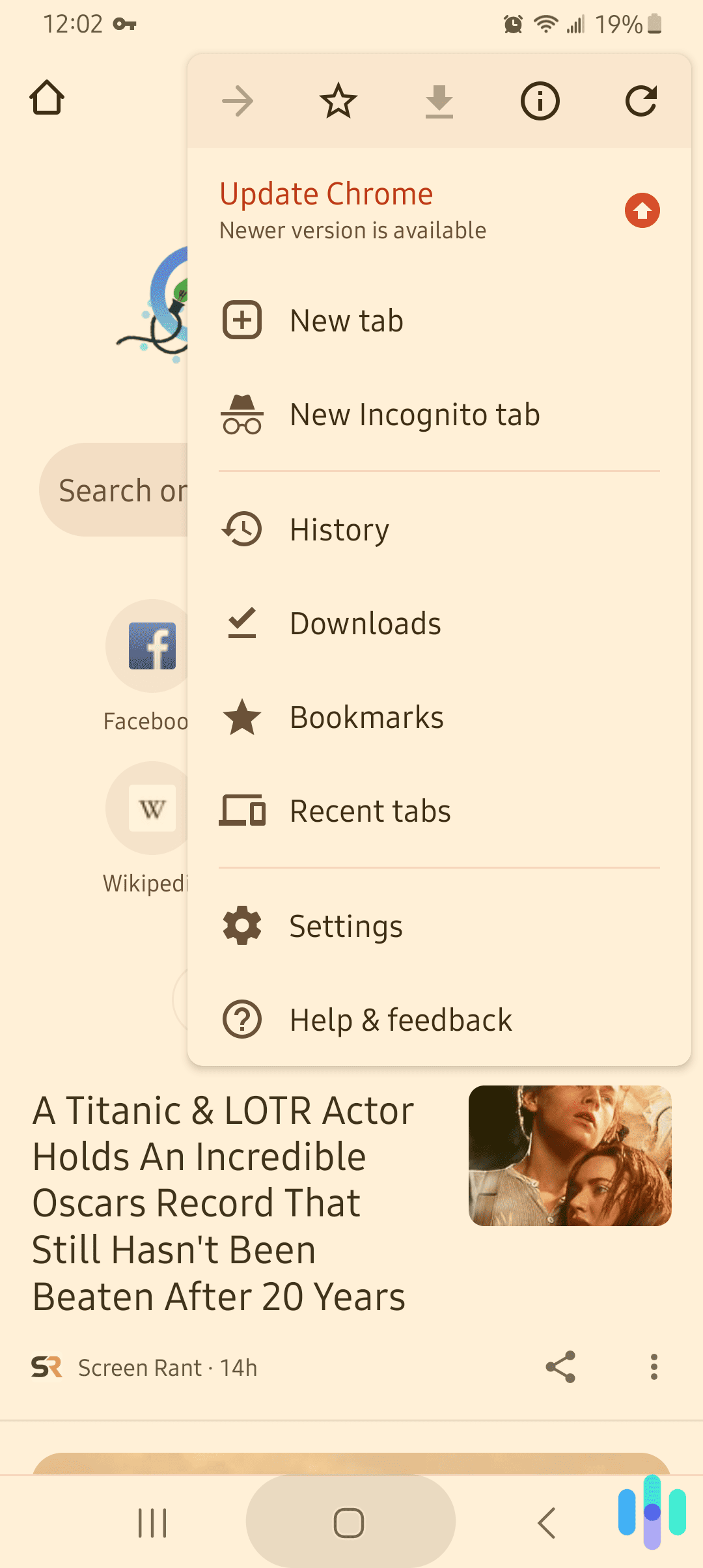Tap the red upward arrow update icon
The image size is (703, 1568).
click(x=642, y=211)
